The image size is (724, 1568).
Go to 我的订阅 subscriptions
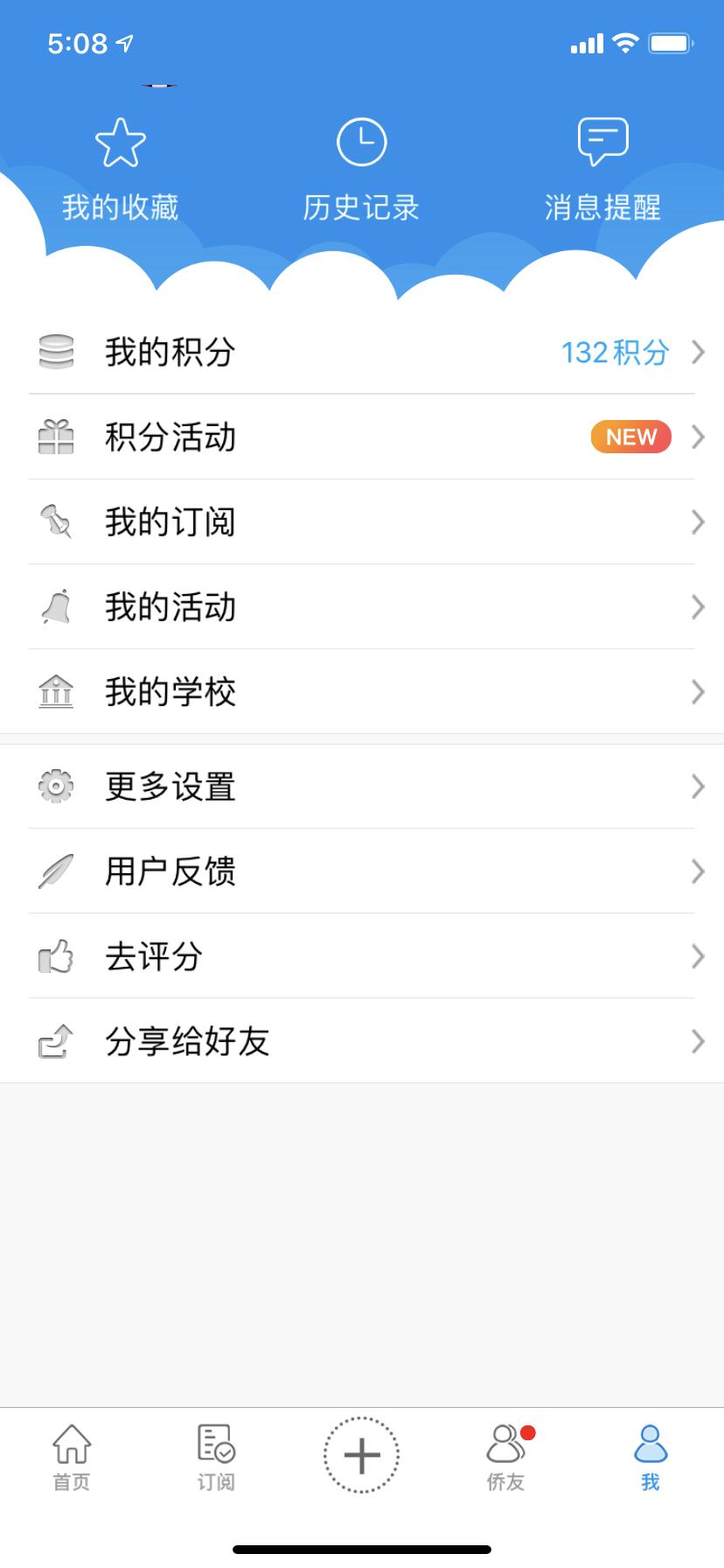(x=362, y=522)
